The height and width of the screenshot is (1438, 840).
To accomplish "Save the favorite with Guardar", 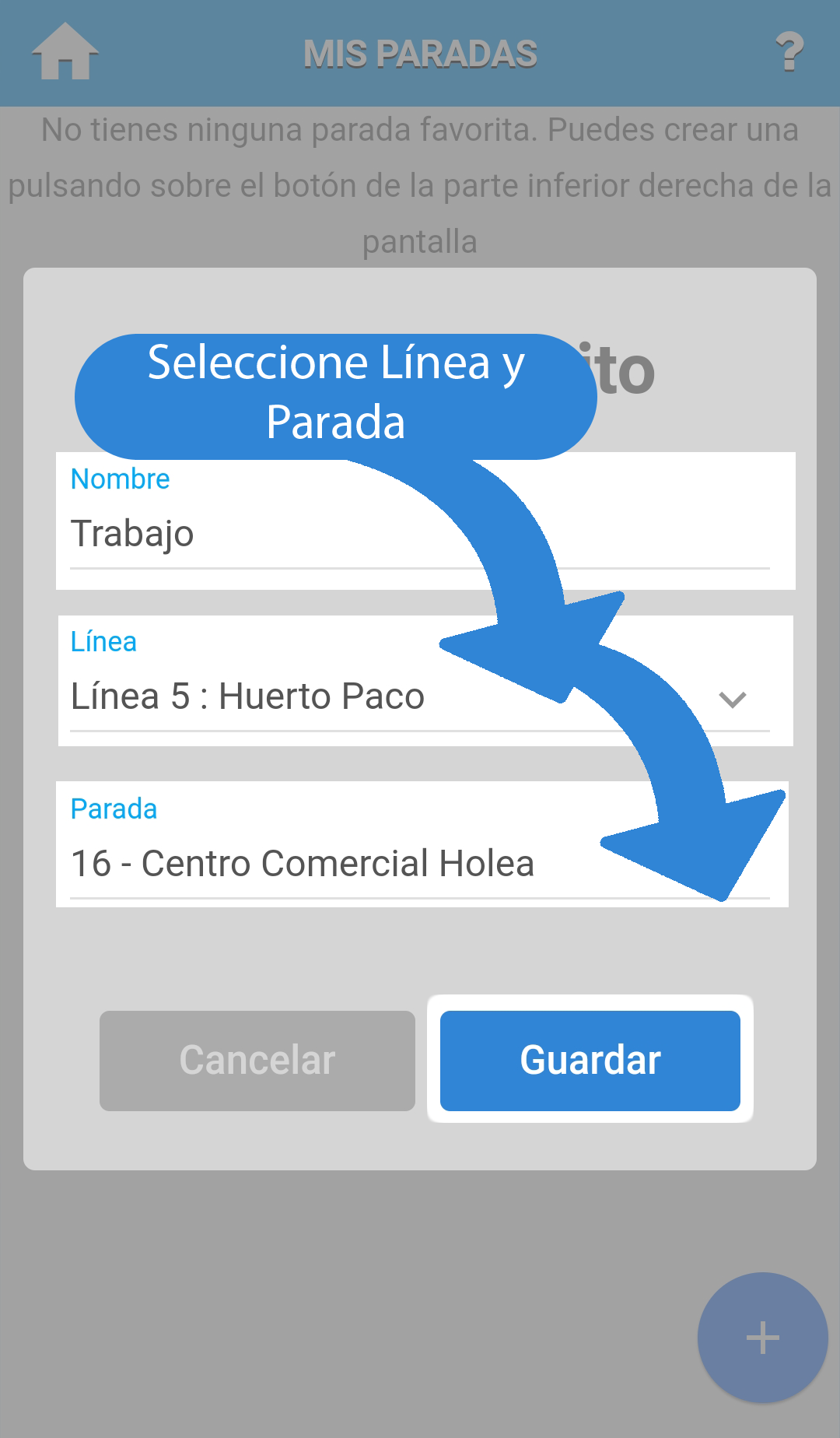I will (x=590, y=1061).
